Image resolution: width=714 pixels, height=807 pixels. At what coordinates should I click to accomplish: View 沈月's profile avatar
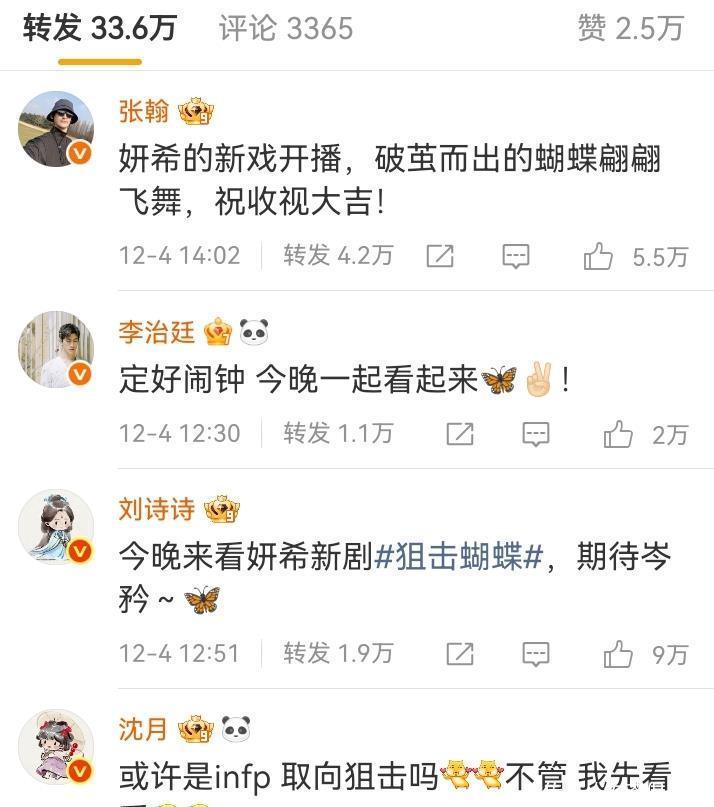(56, 747)
